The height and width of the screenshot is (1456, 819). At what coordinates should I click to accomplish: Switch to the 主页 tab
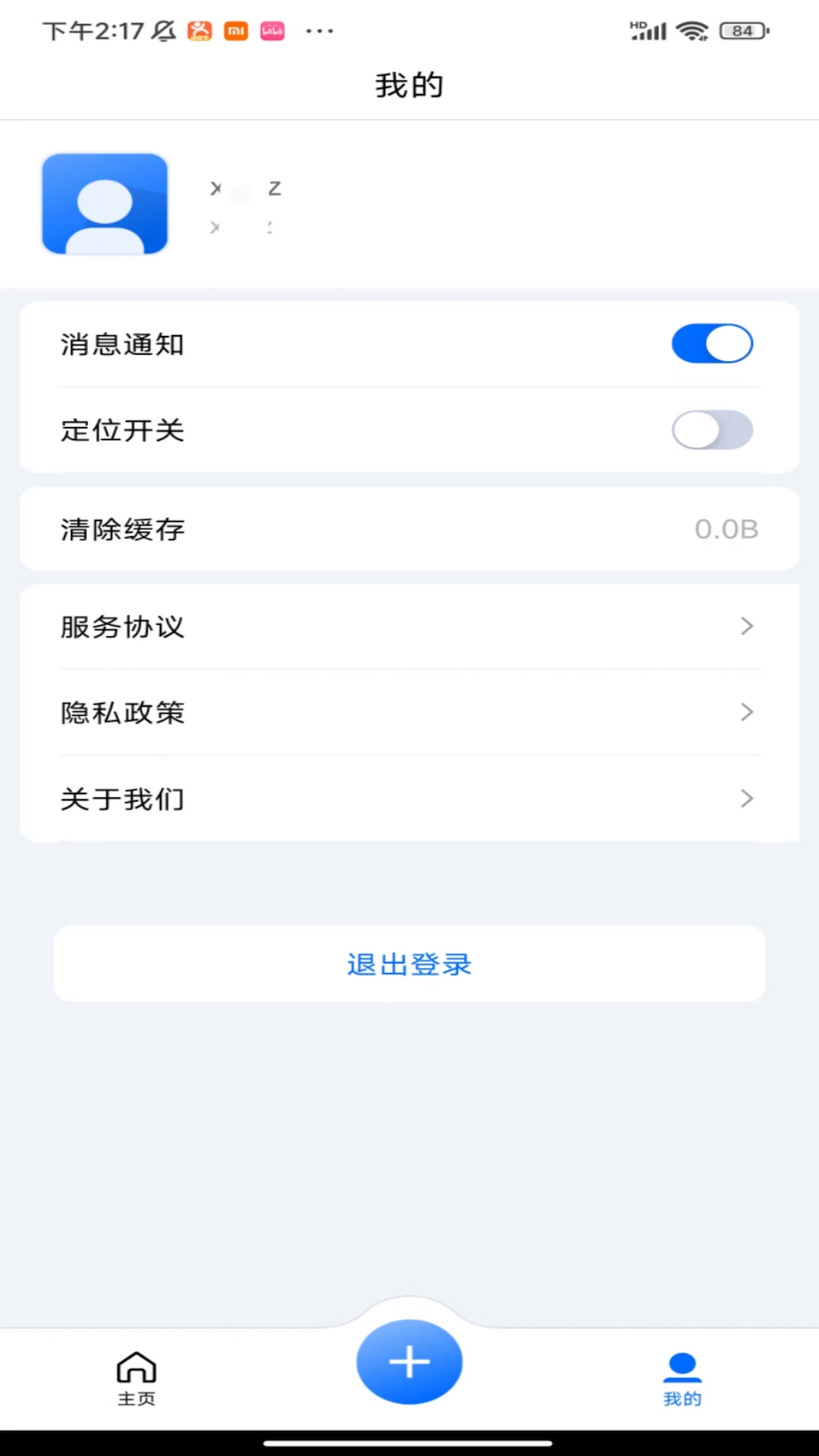coord(136,1377)
